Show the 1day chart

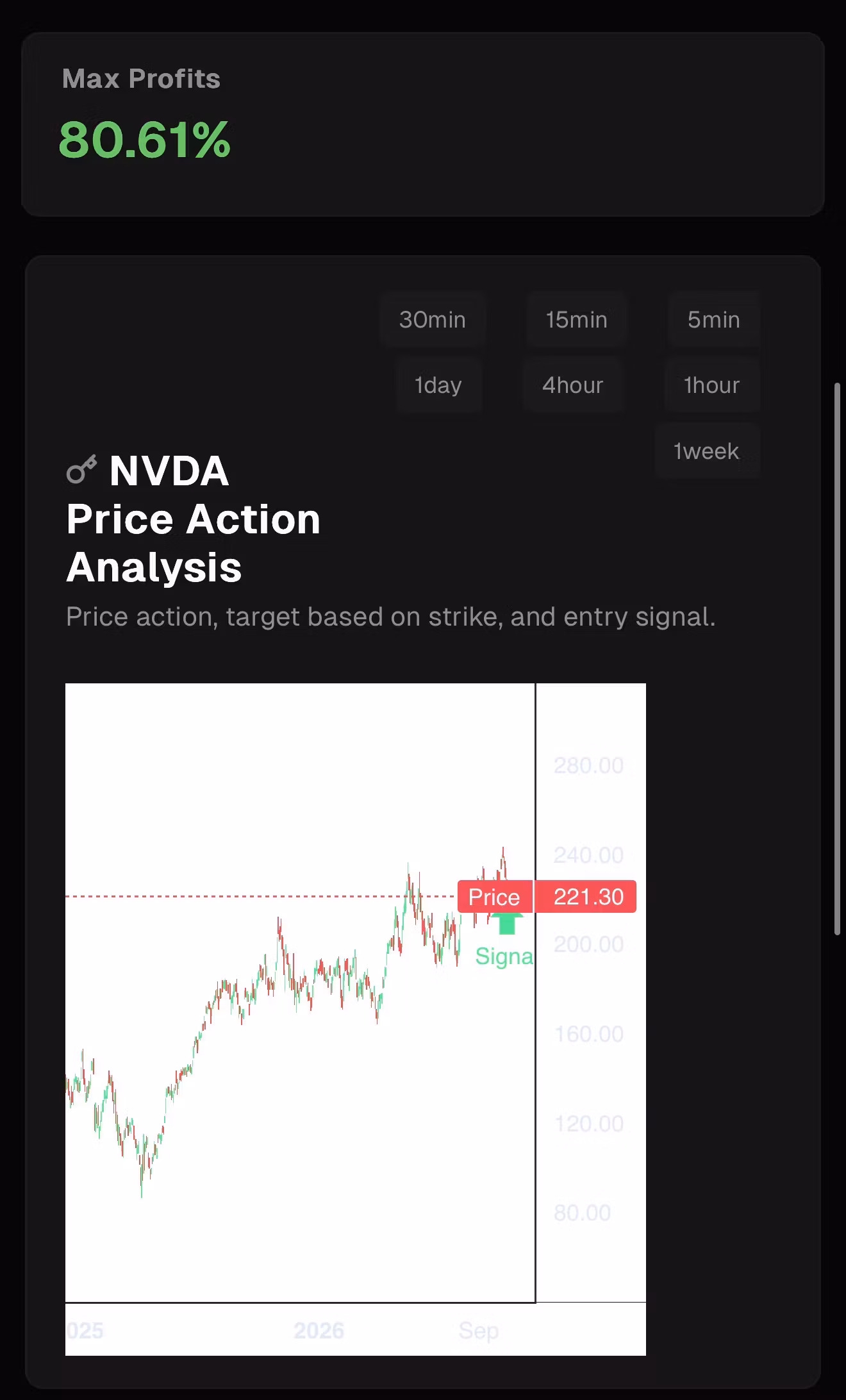click(438, 385)
